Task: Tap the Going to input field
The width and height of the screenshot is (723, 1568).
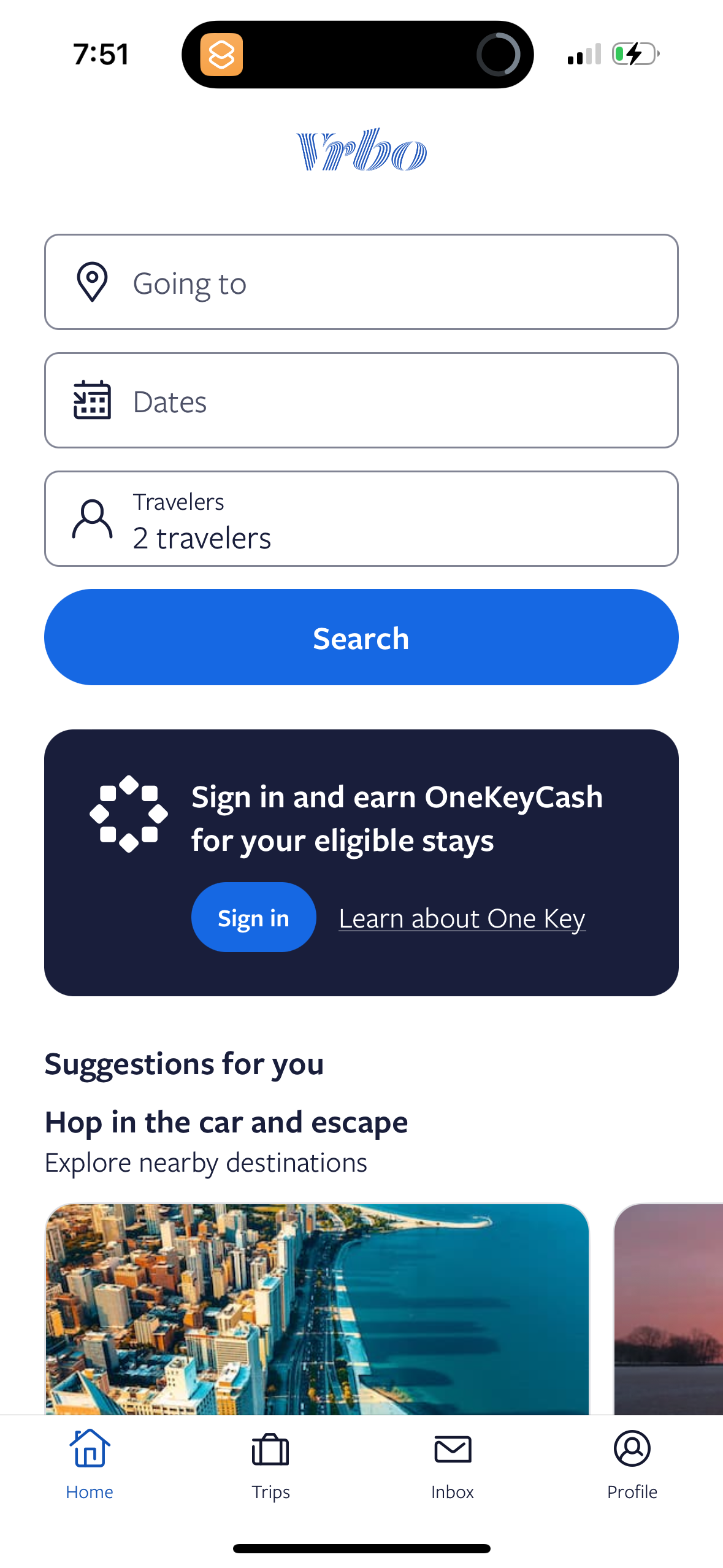Action: pyautogui.click(x=361, y=281)
